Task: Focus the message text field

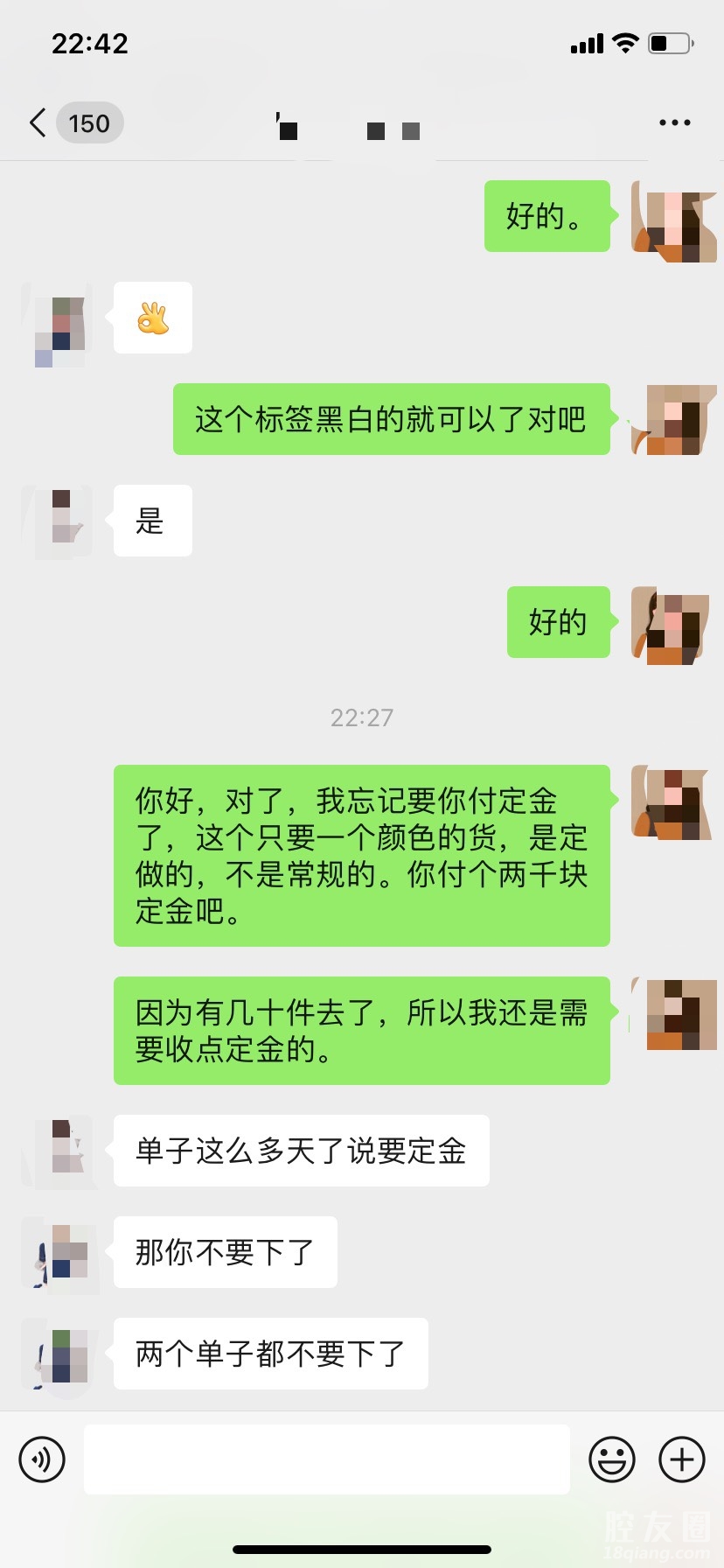Action: tap(326, 1459)
